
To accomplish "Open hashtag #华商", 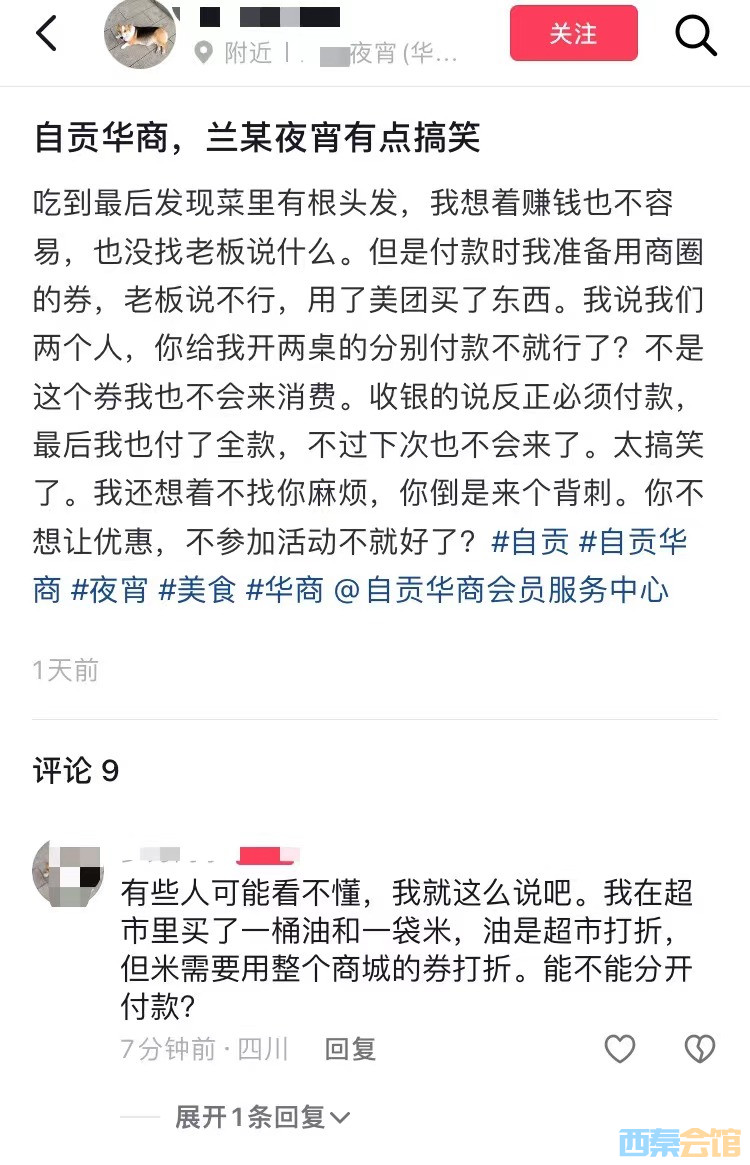I will [x=285, y=589].
